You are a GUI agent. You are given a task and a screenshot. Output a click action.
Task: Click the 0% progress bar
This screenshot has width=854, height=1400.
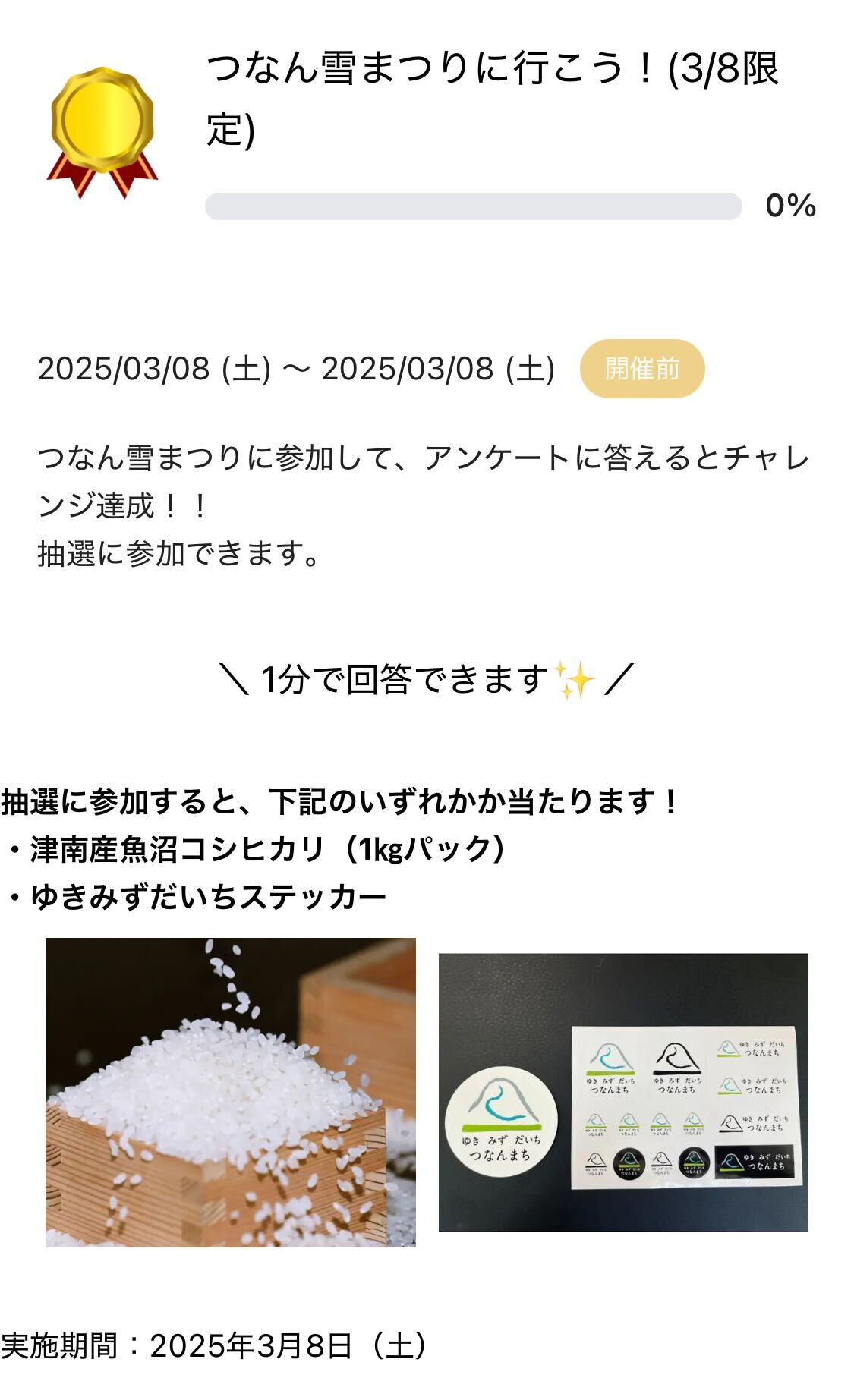pos(473,205)
